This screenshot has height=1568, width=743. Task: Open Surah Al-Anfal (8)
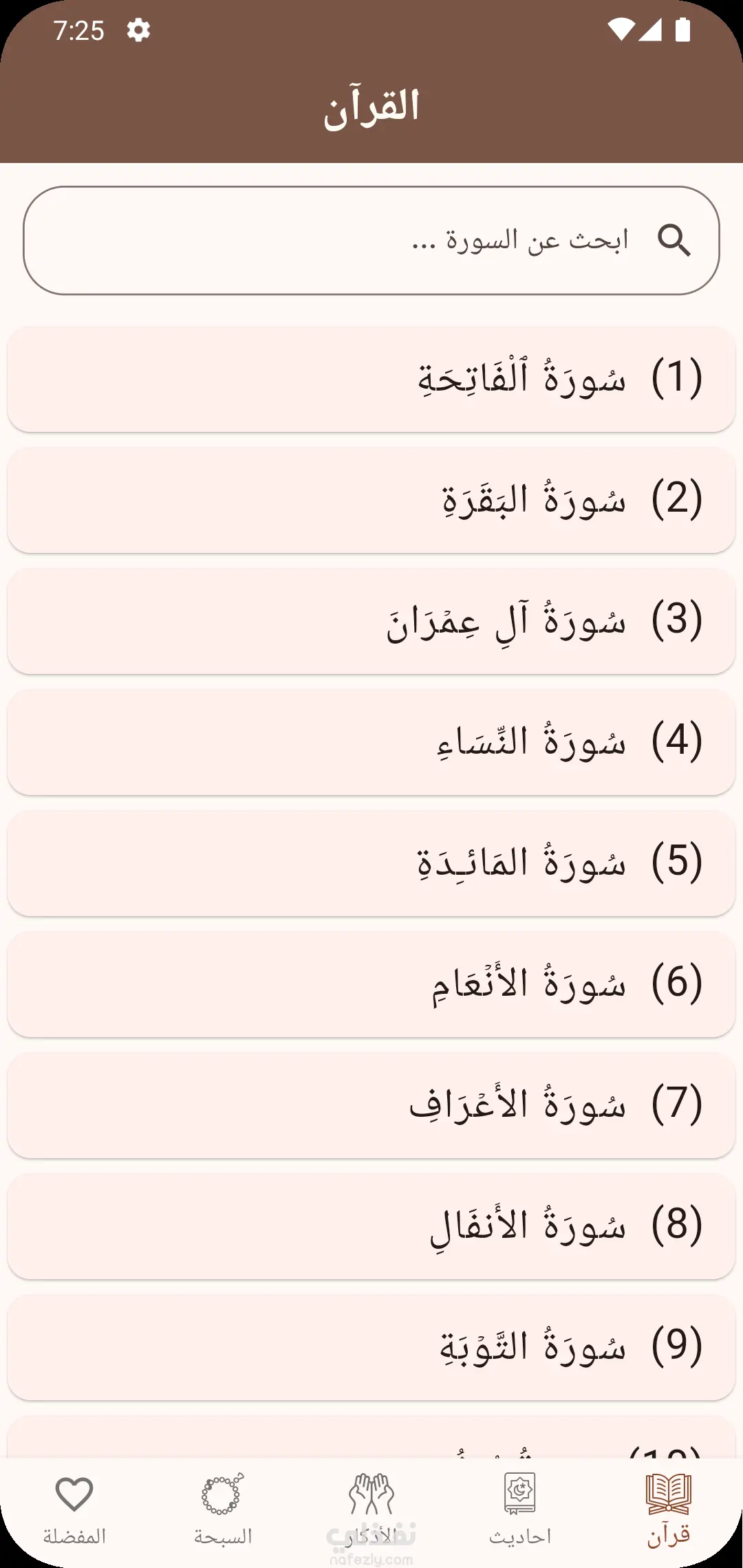pyautogui.click(x=371, y=1226)
